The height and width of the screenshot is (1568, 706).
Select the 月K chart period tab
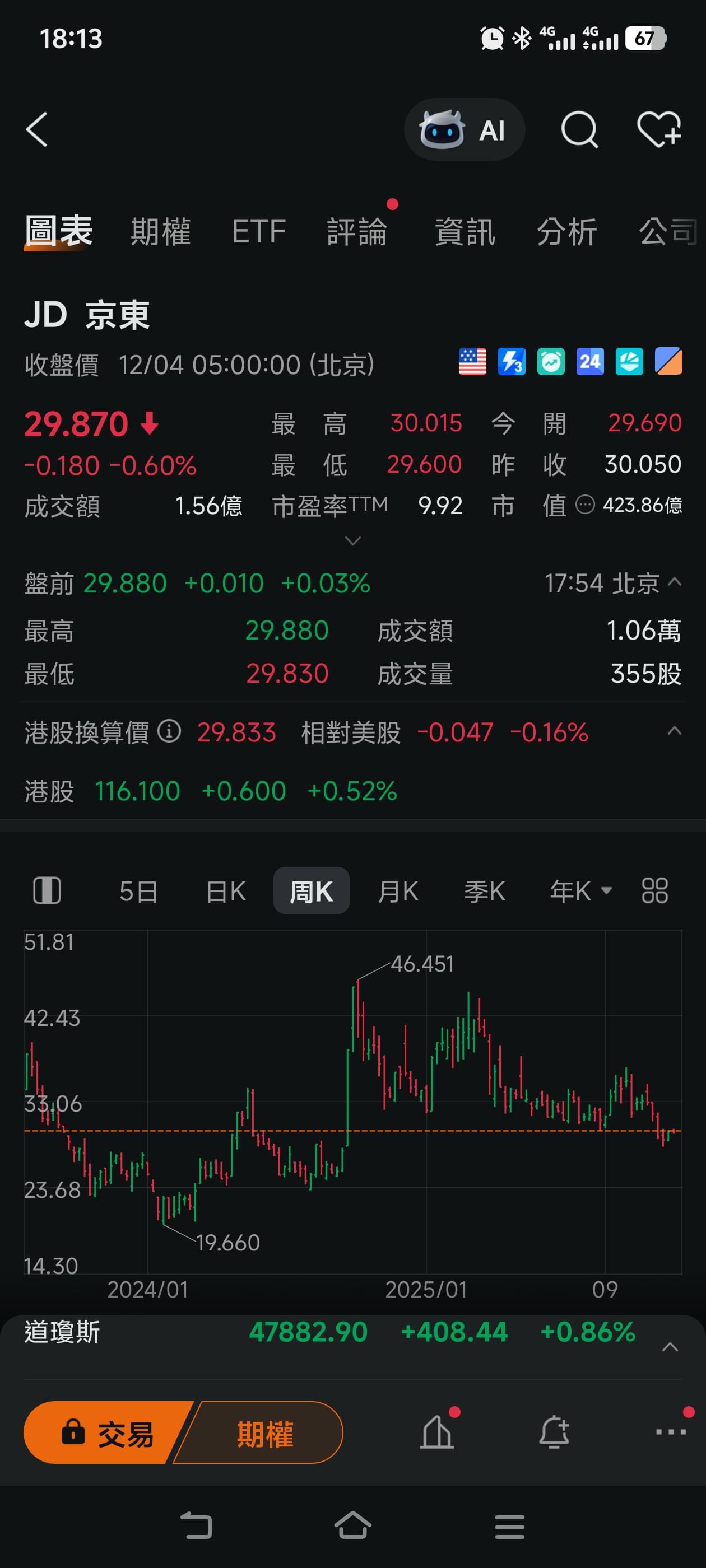[x=397, y=890]
